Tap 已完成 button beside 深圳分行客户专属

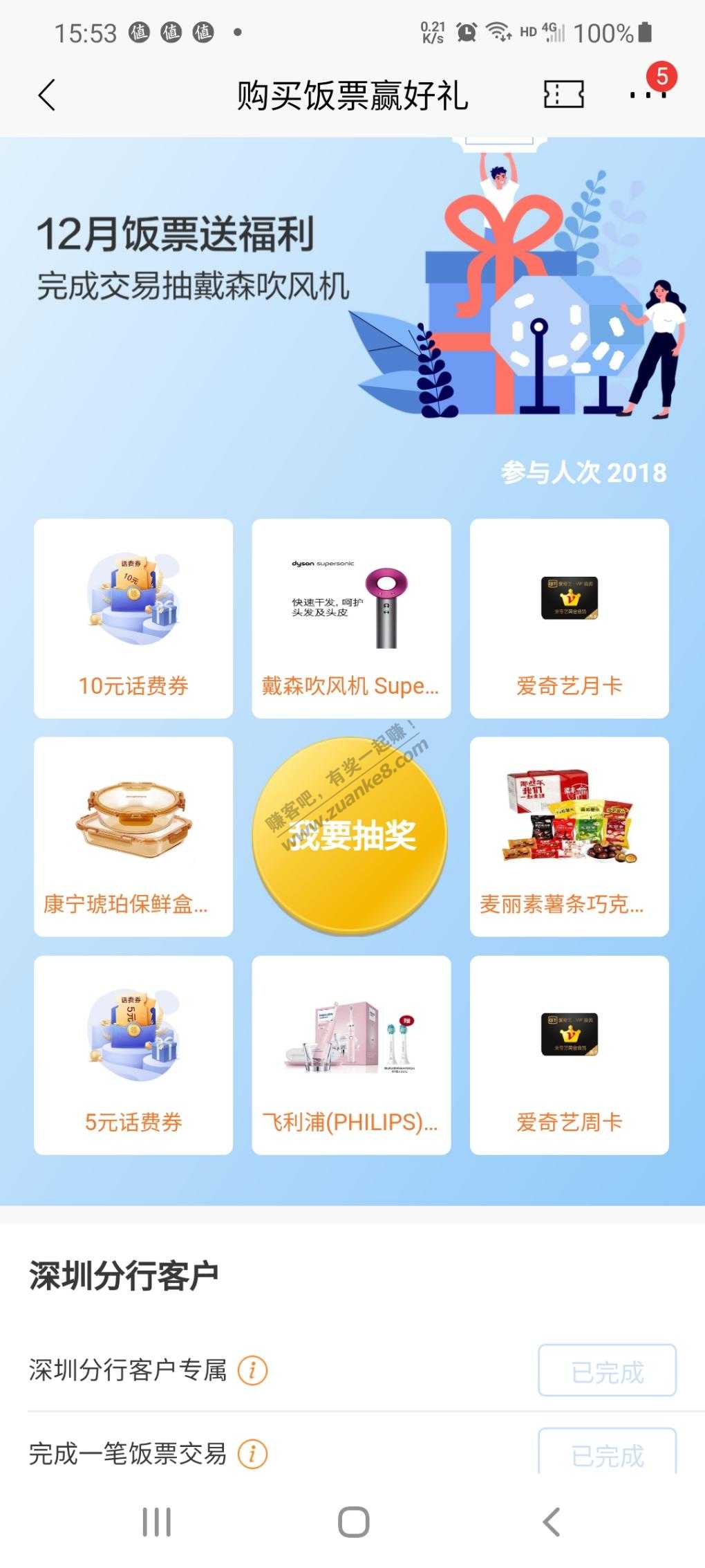coord(607,1370)
